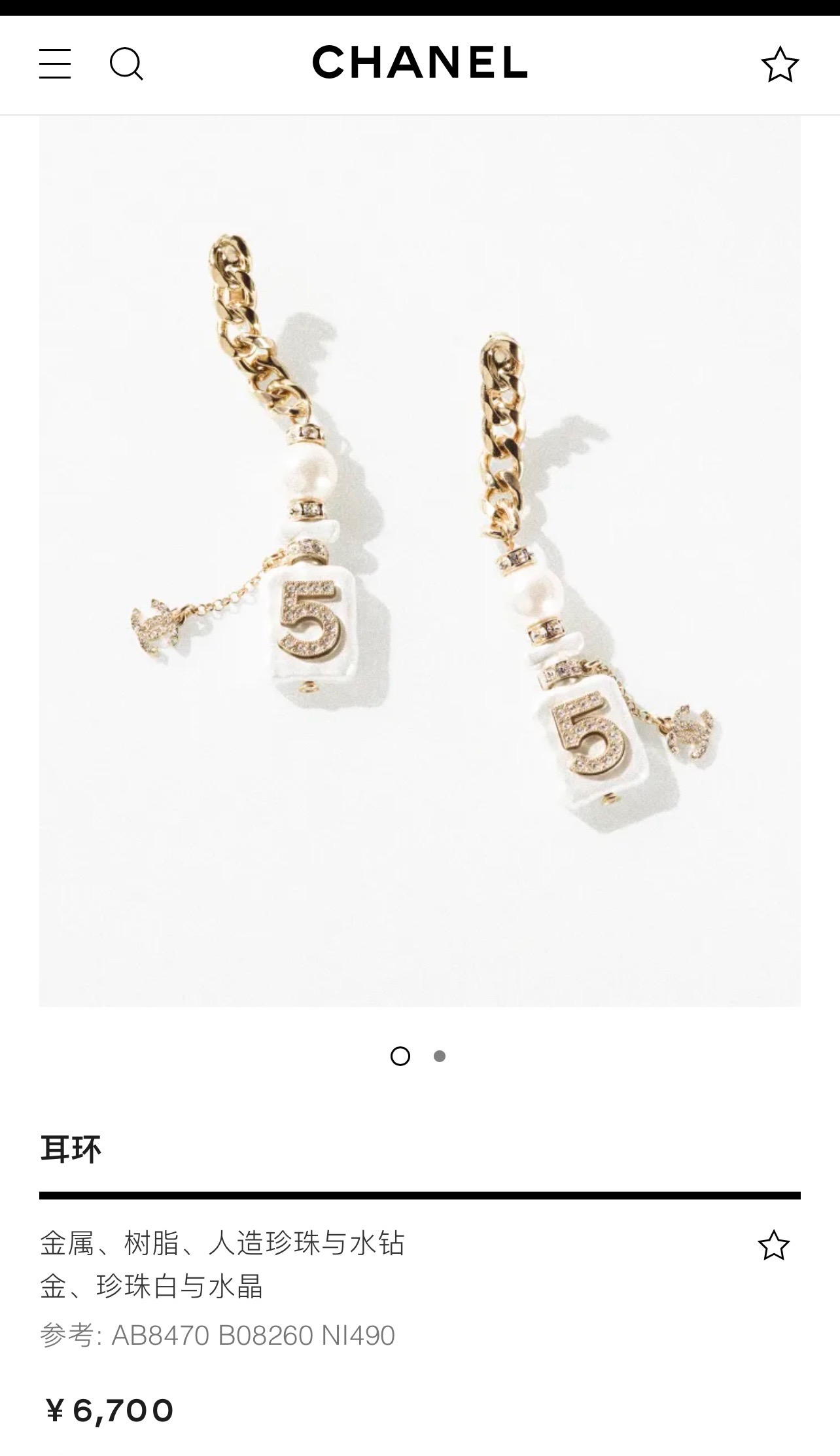Tap the CHANEL logo to go home
Screen dimensions: 840x1456
coord(419,62)
